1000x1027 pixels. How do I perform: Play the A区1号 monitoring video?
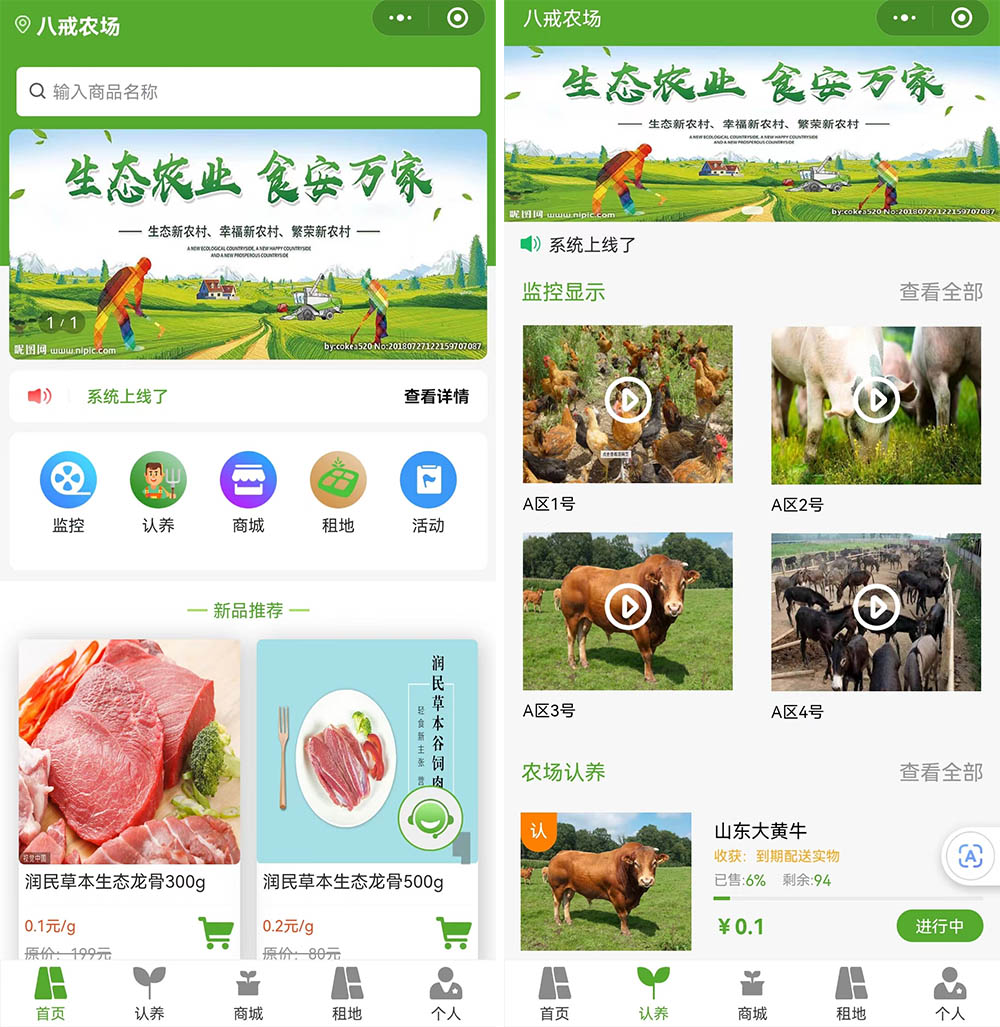tap(628, 401)
